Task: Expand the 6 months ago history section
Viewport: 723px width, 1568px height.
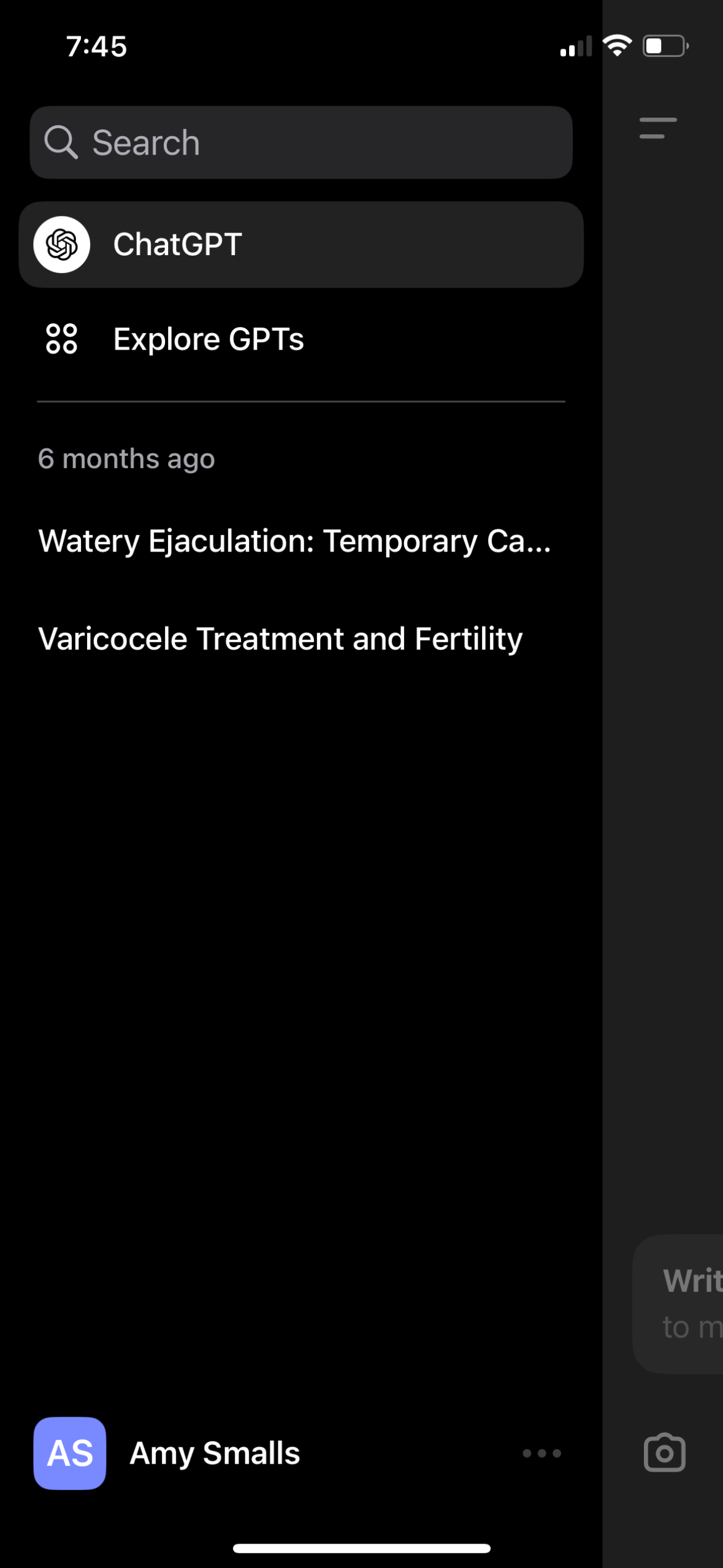Action: pos(126,458)
